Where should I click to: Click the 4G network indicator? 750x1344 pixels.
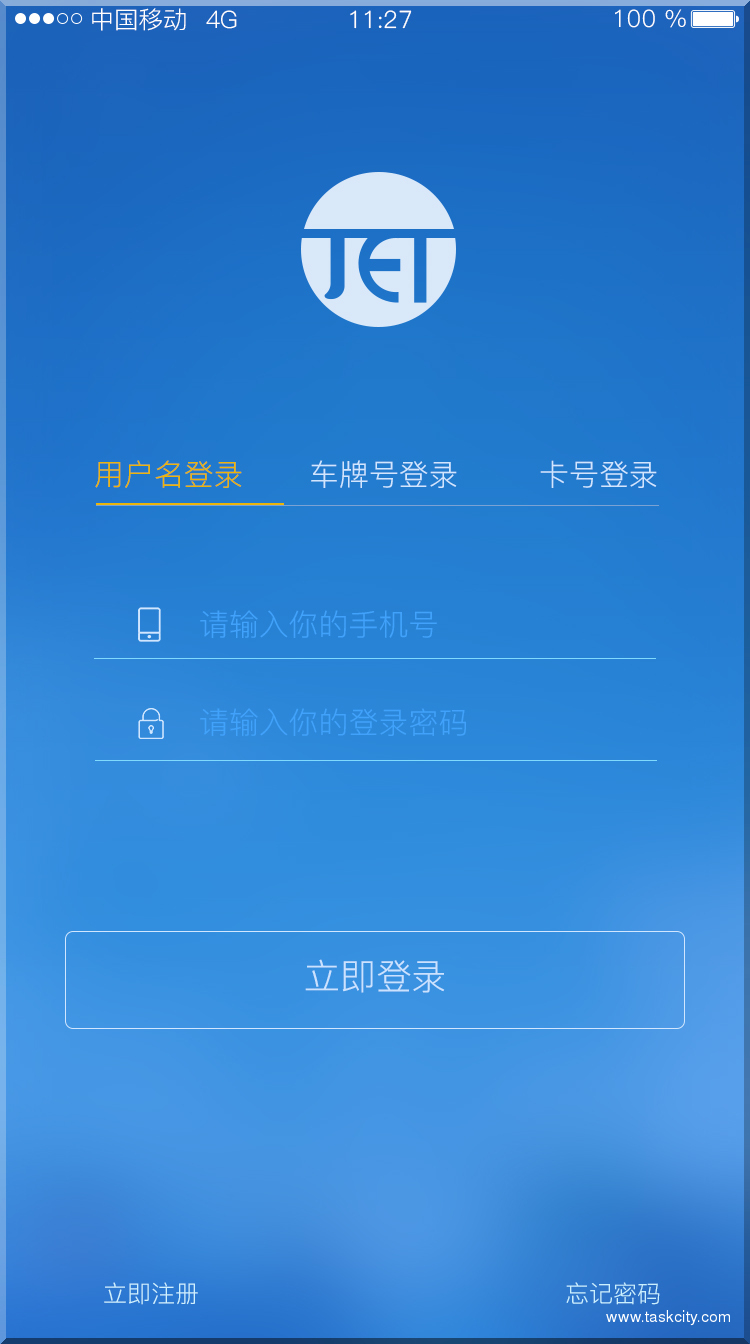tap(222, 18)
